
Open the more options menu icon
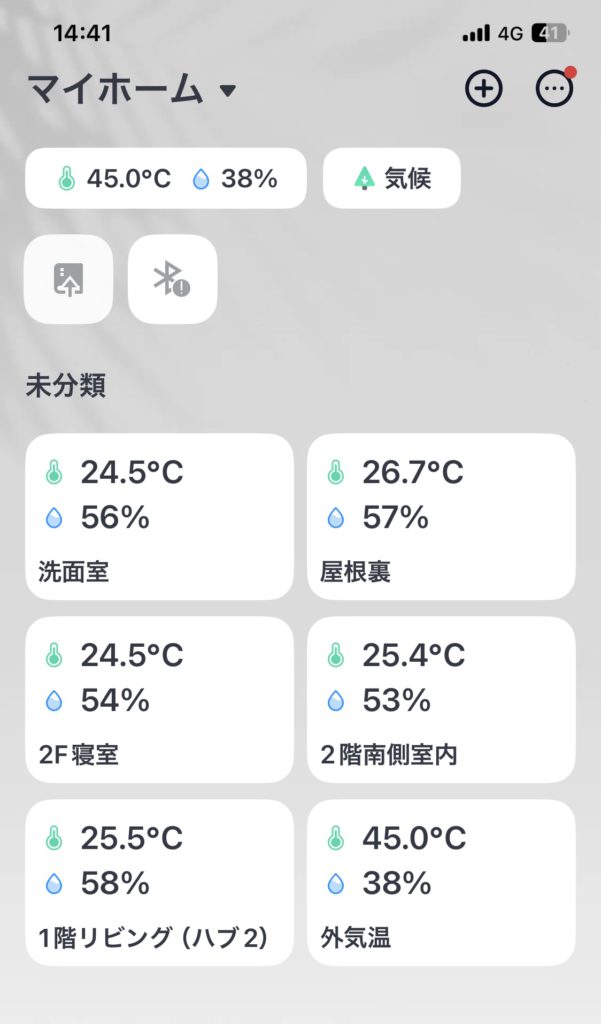click(x=555, y=88)
